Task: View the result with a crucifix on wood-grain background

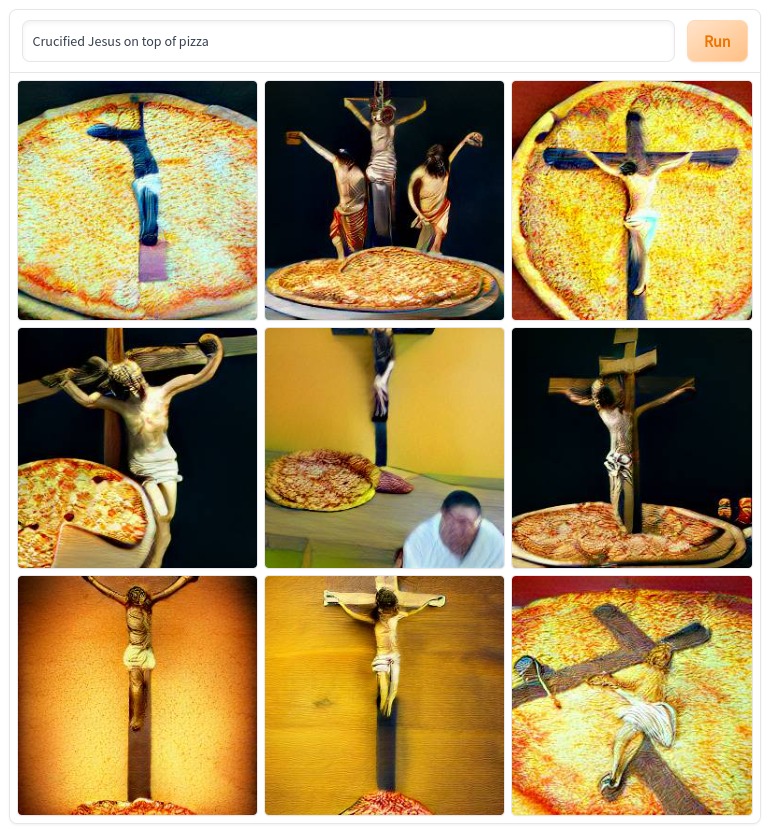Action: click(384, 695)
